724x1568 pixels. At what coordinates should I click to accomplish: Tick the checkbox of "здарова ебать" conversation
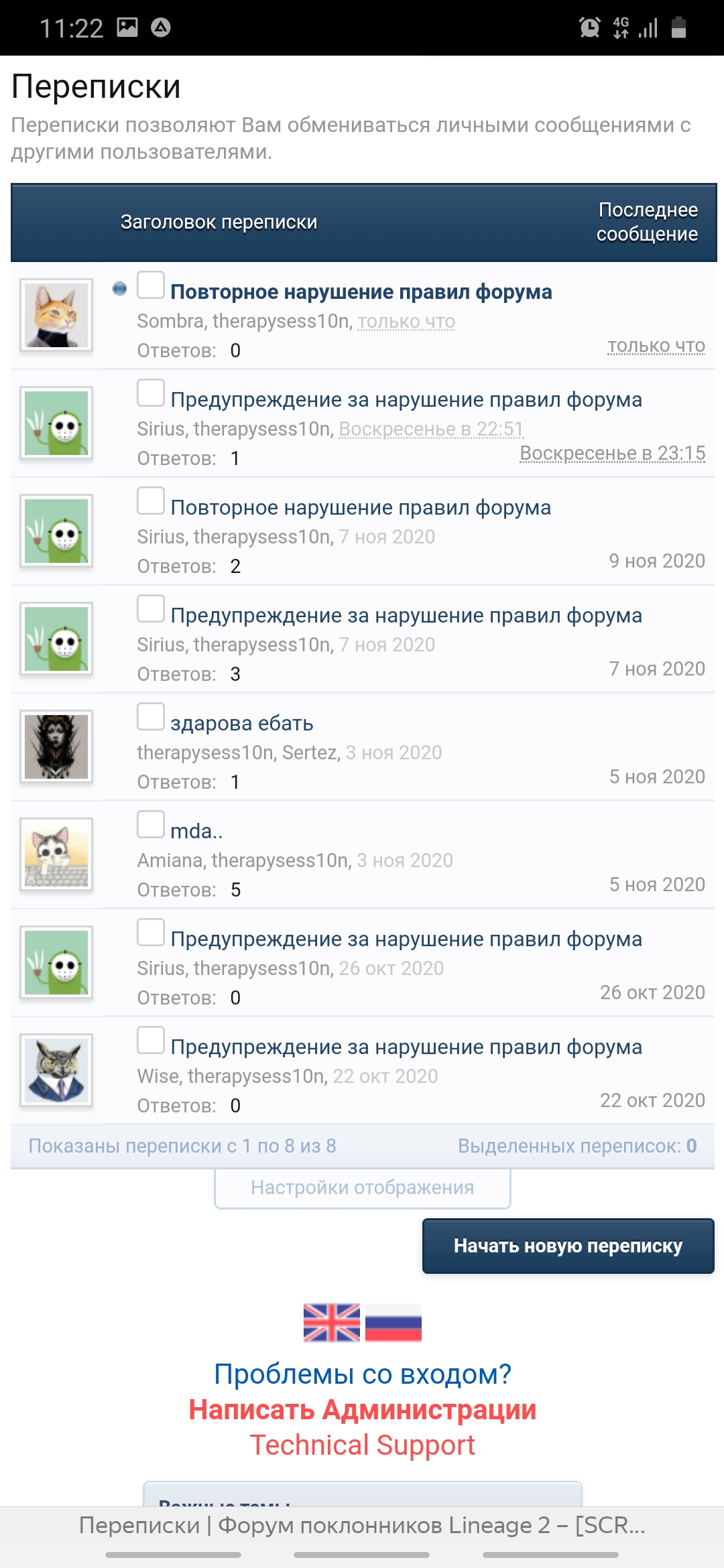[150, 717]
